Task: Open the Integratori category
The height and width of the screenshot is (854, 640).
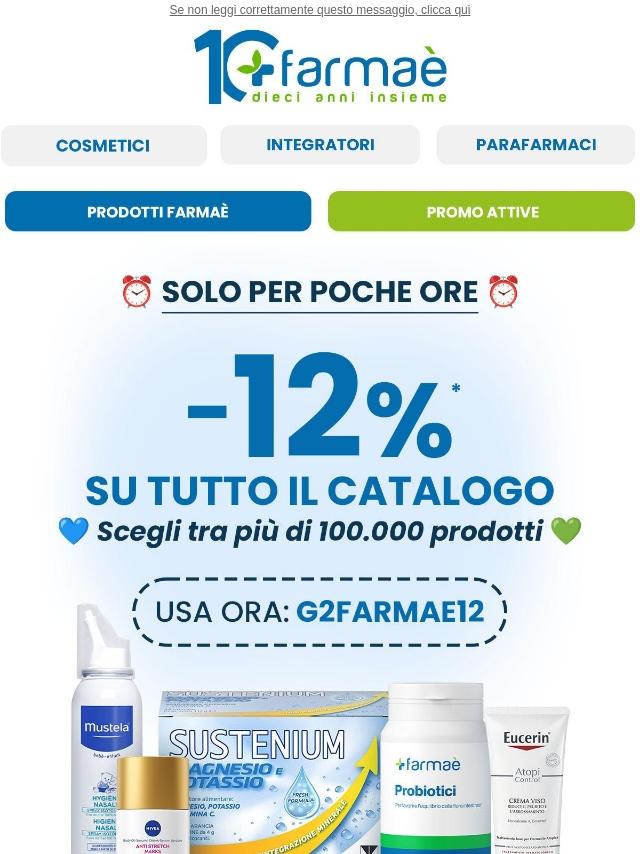Action: [x=320, y=145]
